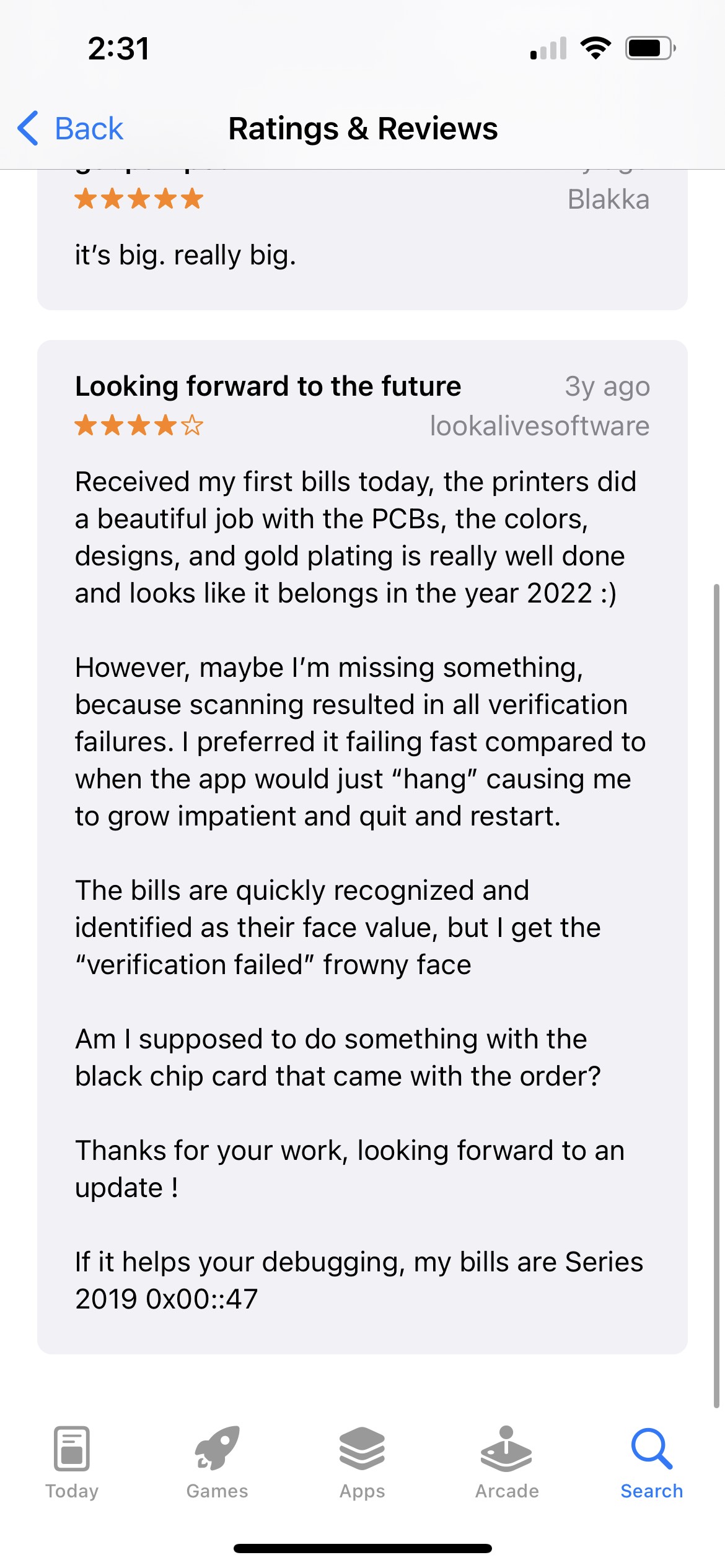Switch to the Apps tab
This screenshot has height=1568, width=725.
pos(362,1463)
